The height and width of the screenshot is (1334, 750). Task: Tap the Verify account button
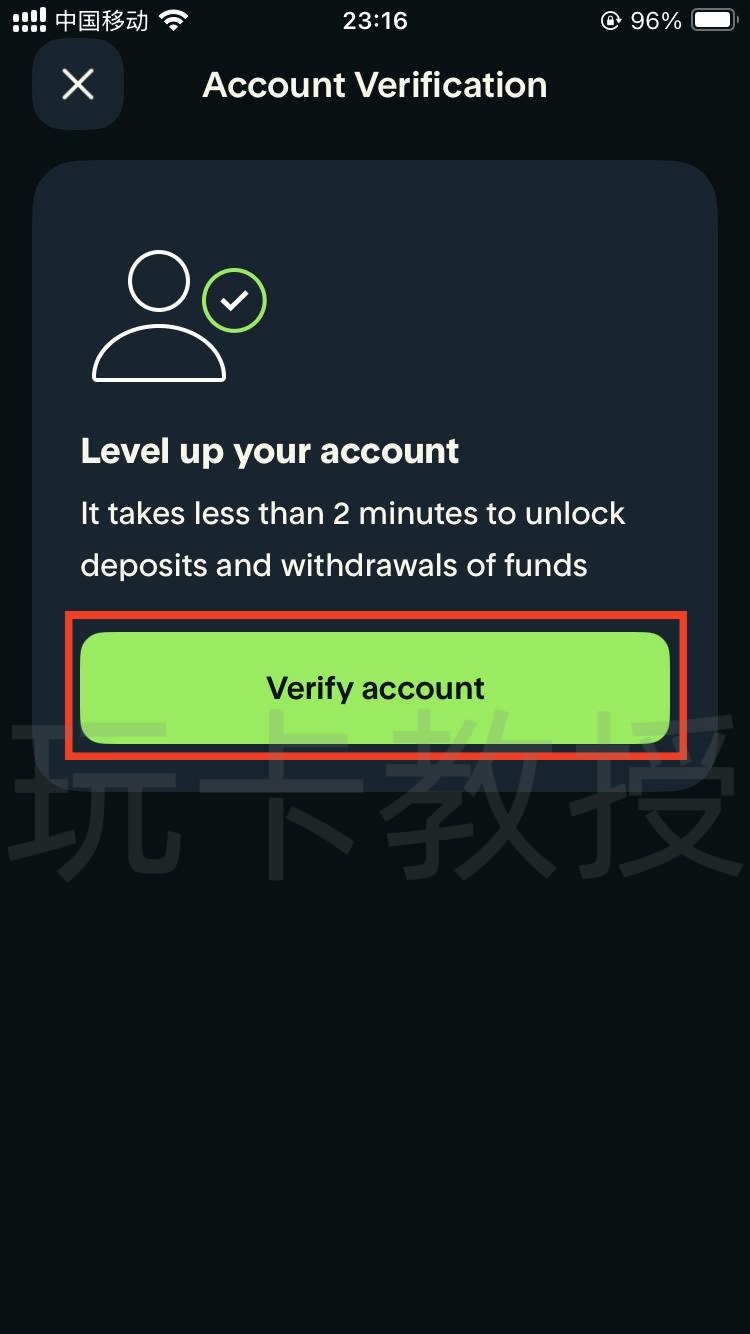[375, 688]
